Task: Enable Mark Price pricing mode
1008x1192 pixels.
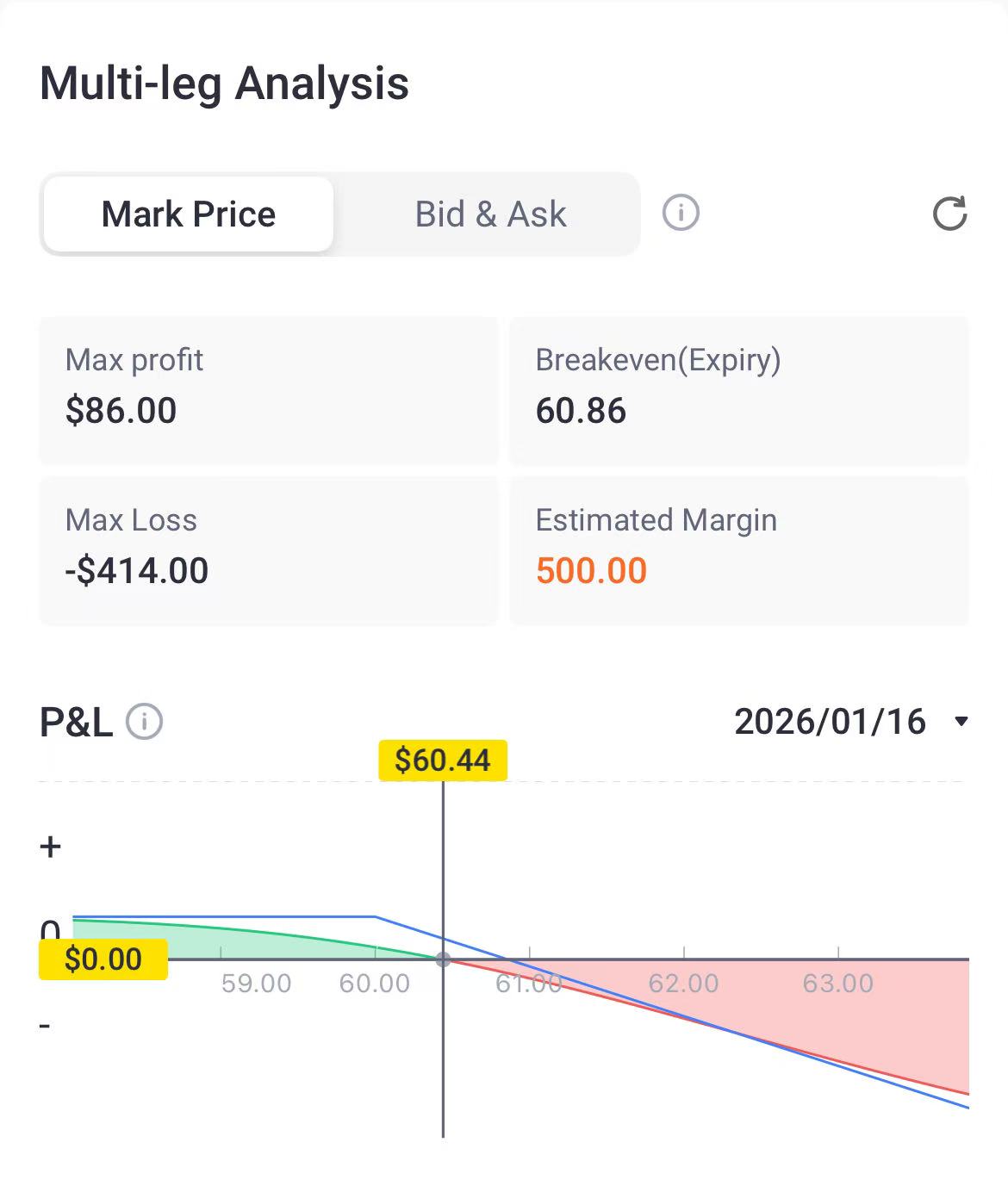Action: tap(188, 214)
